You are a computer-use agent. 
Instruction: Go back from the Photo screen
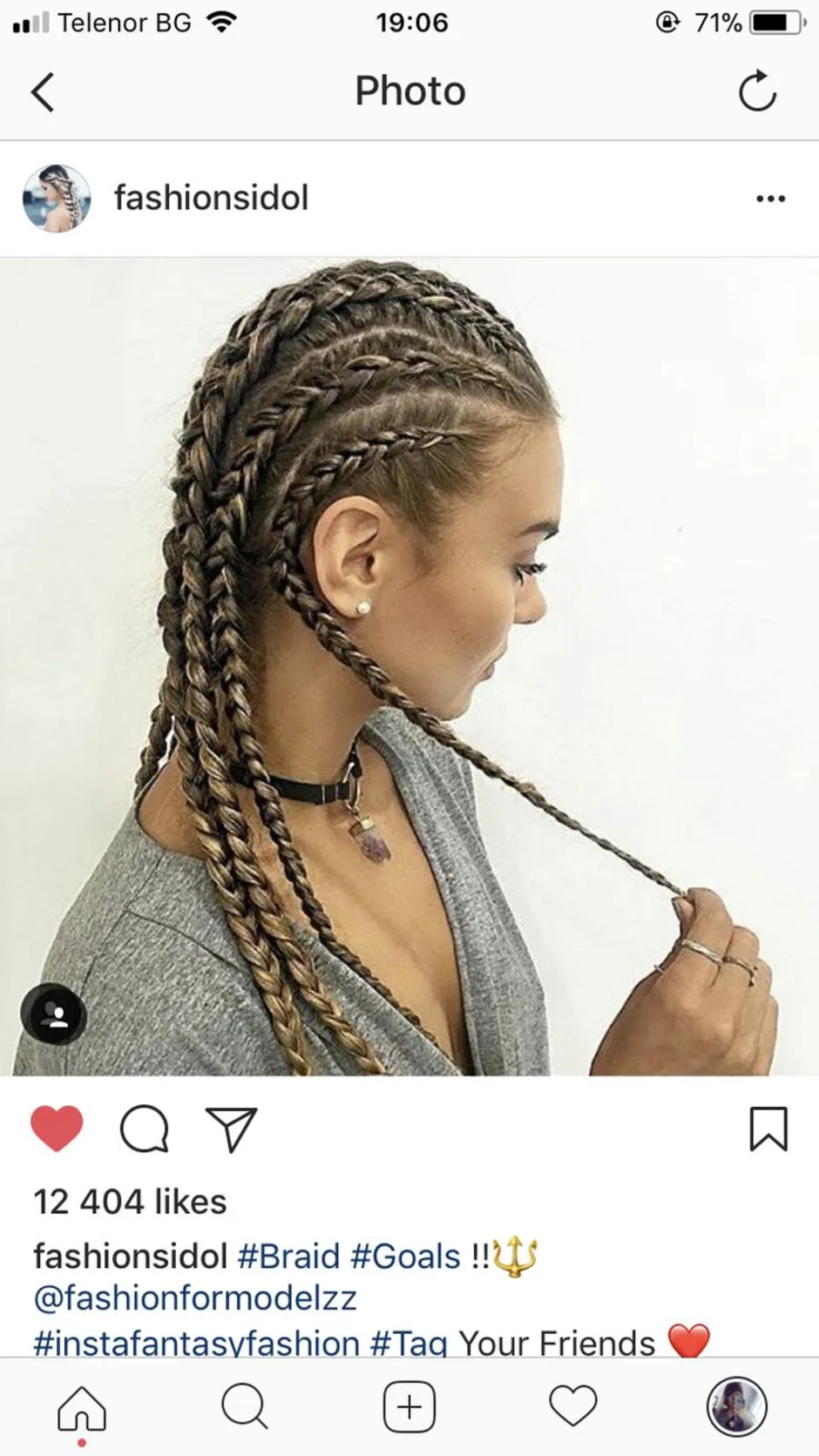point(43,91)
